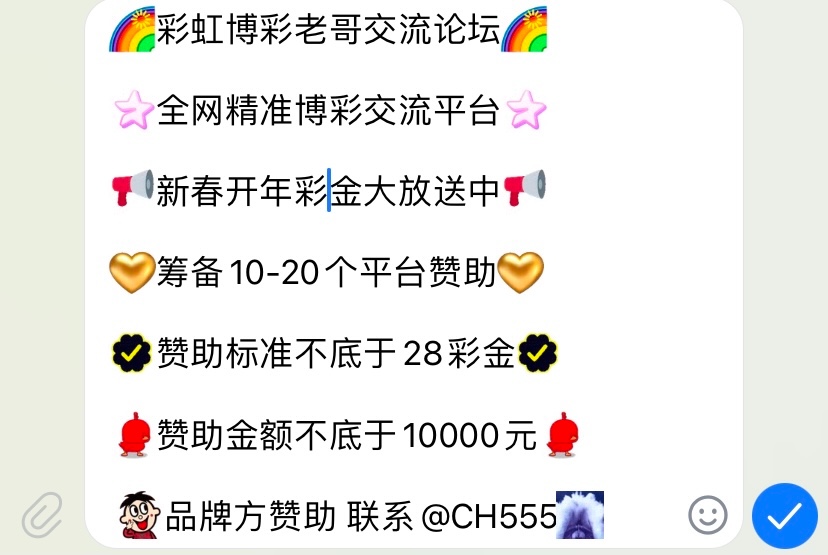Place the cursor in the message text field
Viewport: 828px width, 555px height.
[400, 270]
